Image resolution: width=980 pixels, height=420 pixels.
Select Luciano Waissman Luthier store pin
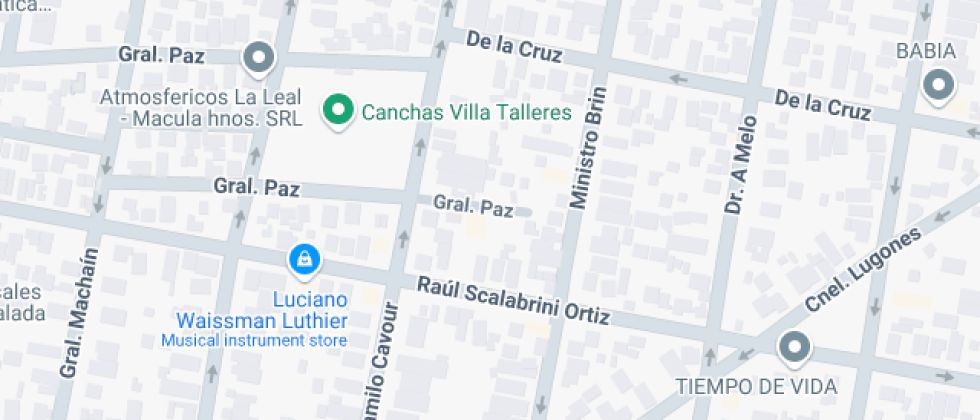tap(302, 261)
